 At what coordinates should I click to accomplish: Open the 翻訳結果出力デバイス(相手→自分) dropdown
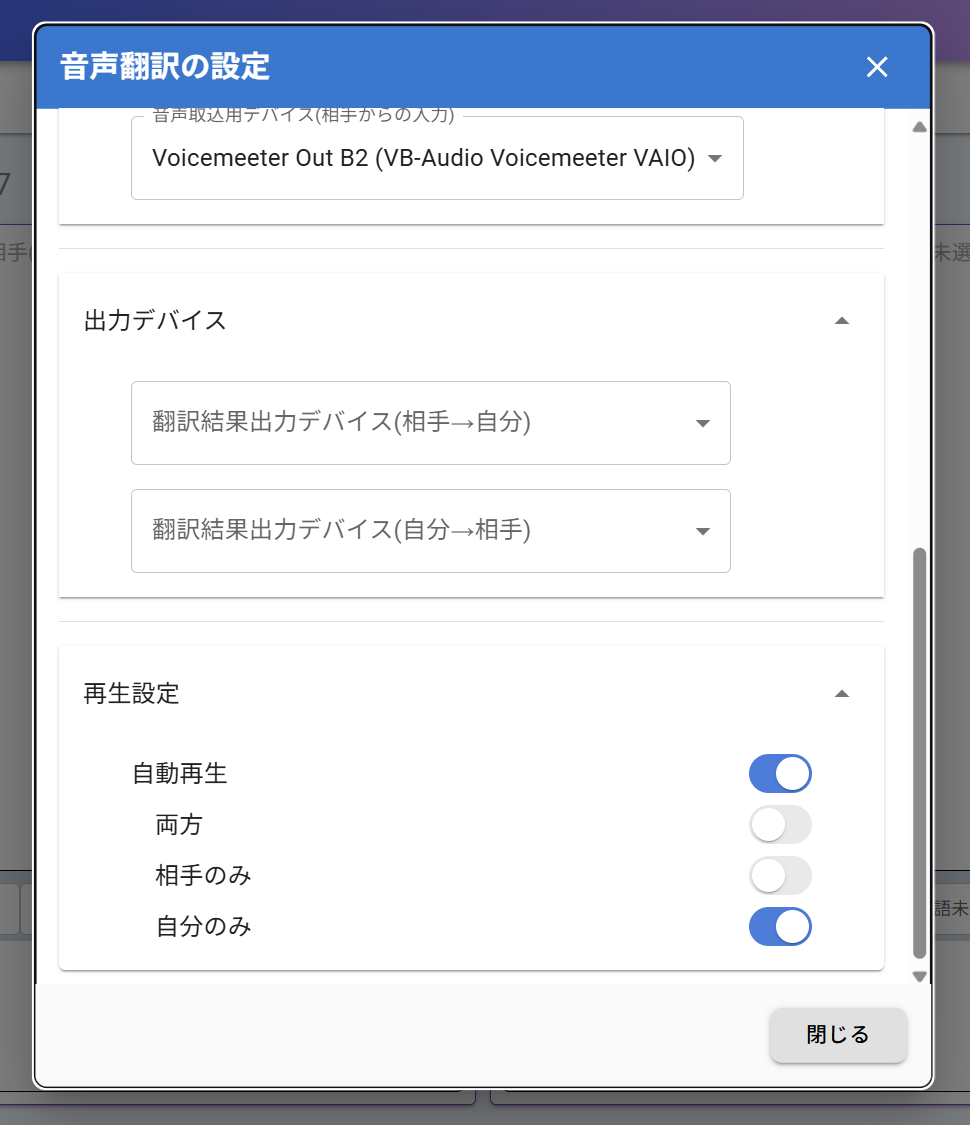[430, 423]
